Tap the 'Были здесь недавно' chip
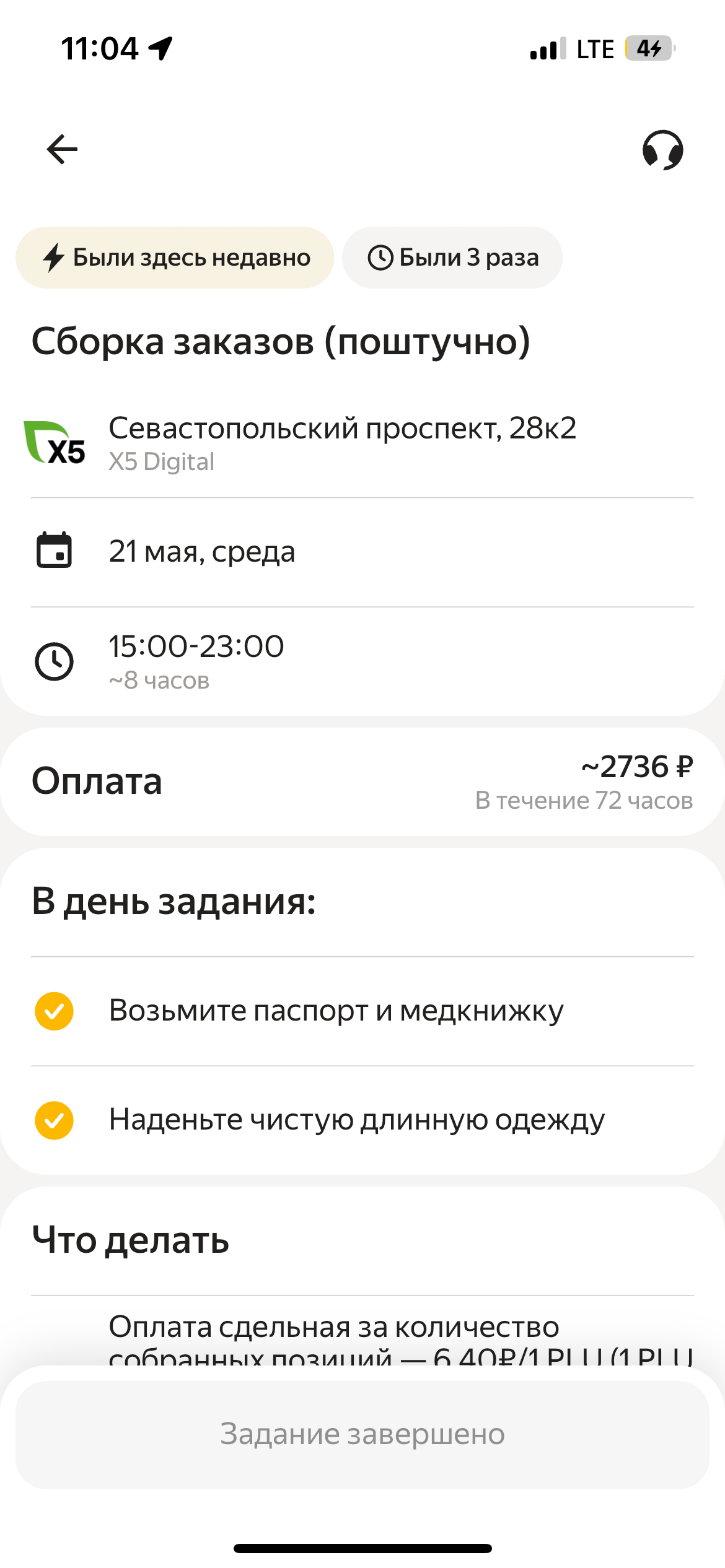This screenshot has width=725, height=1568. (x=175, y=258)
